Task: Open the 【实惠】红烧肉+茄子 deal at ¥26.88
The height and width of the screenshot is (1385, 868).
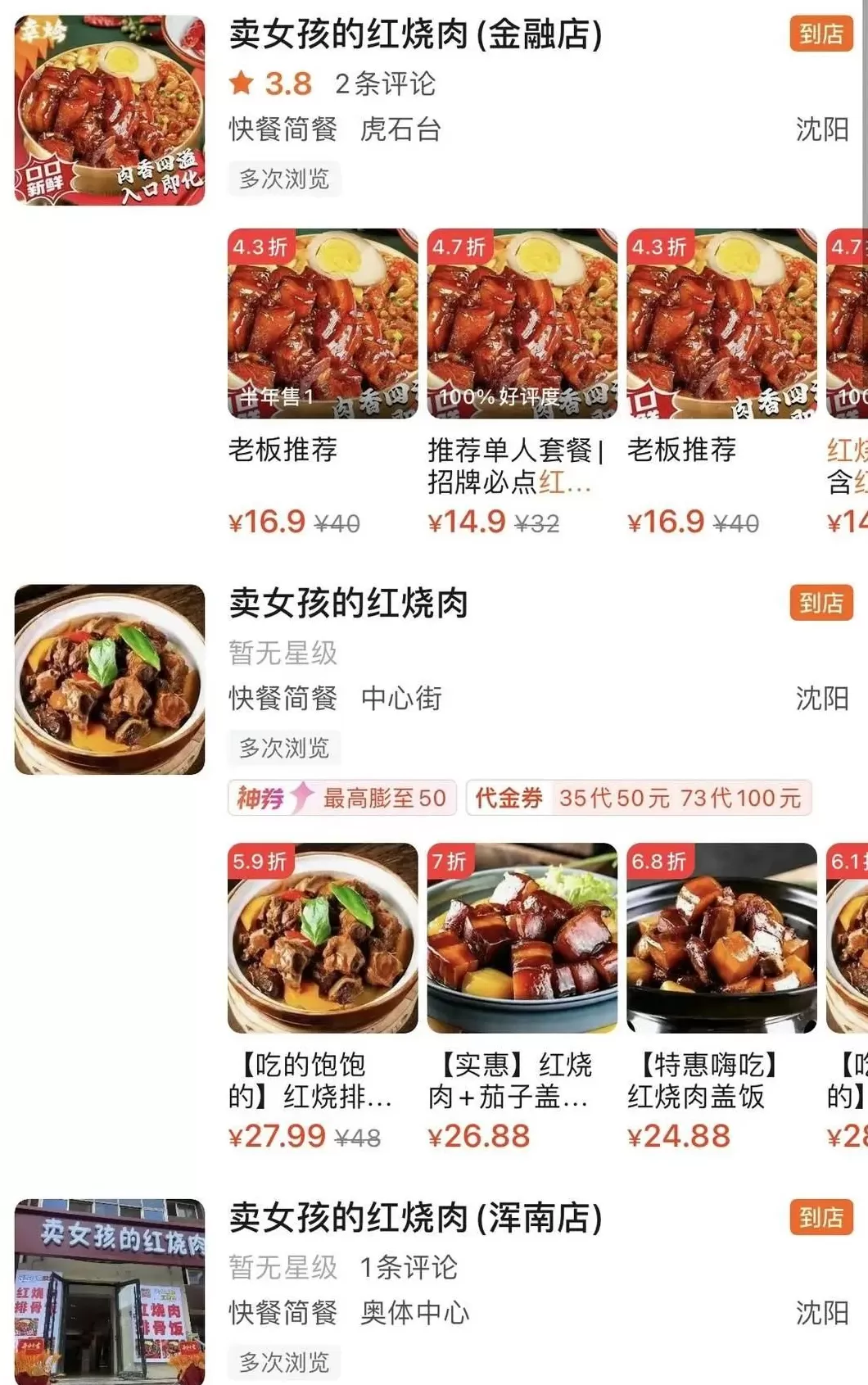Action: [522, 938]
